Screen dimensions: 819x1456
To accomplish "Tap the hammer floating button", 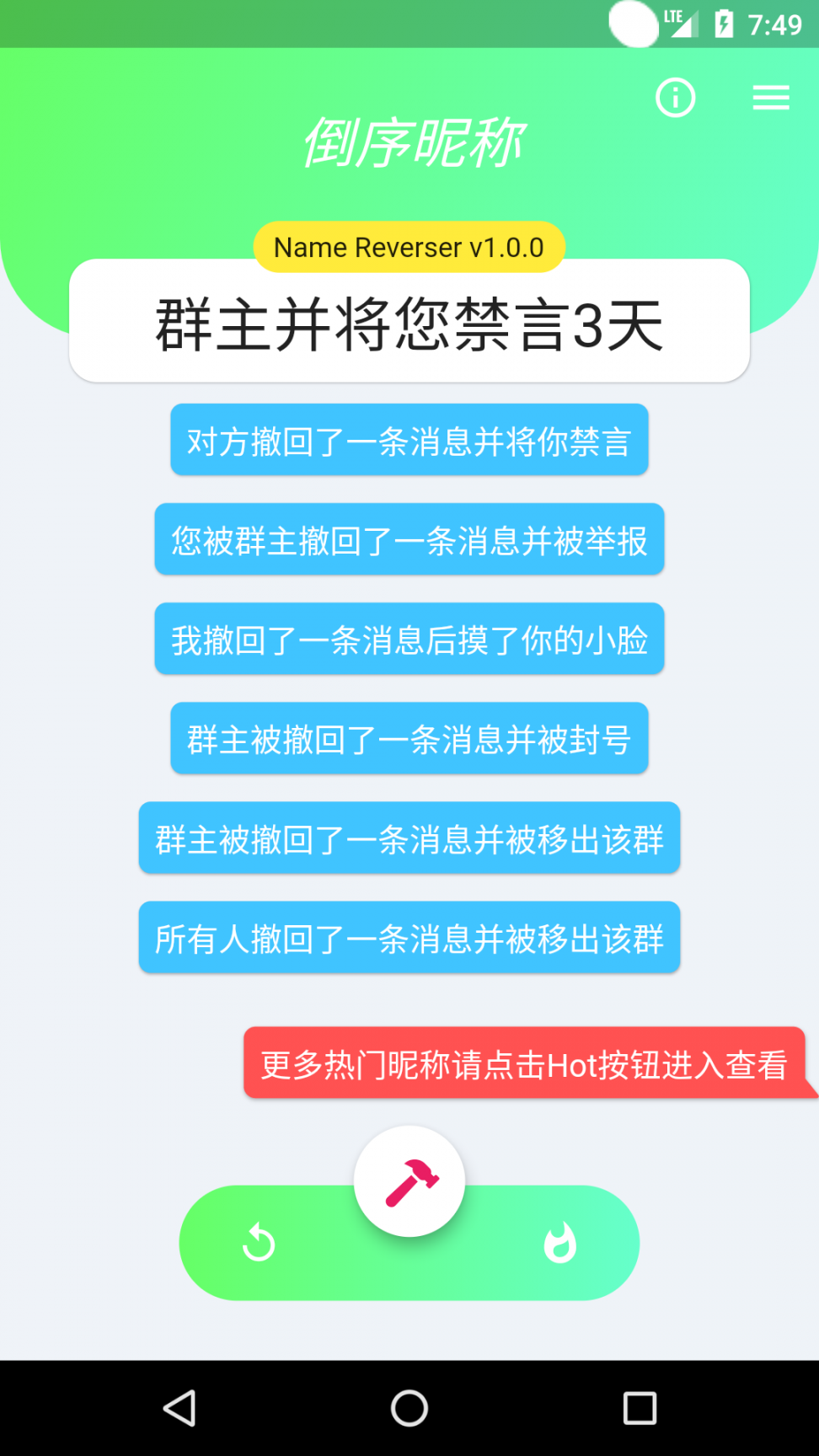I will [409, 1181].
